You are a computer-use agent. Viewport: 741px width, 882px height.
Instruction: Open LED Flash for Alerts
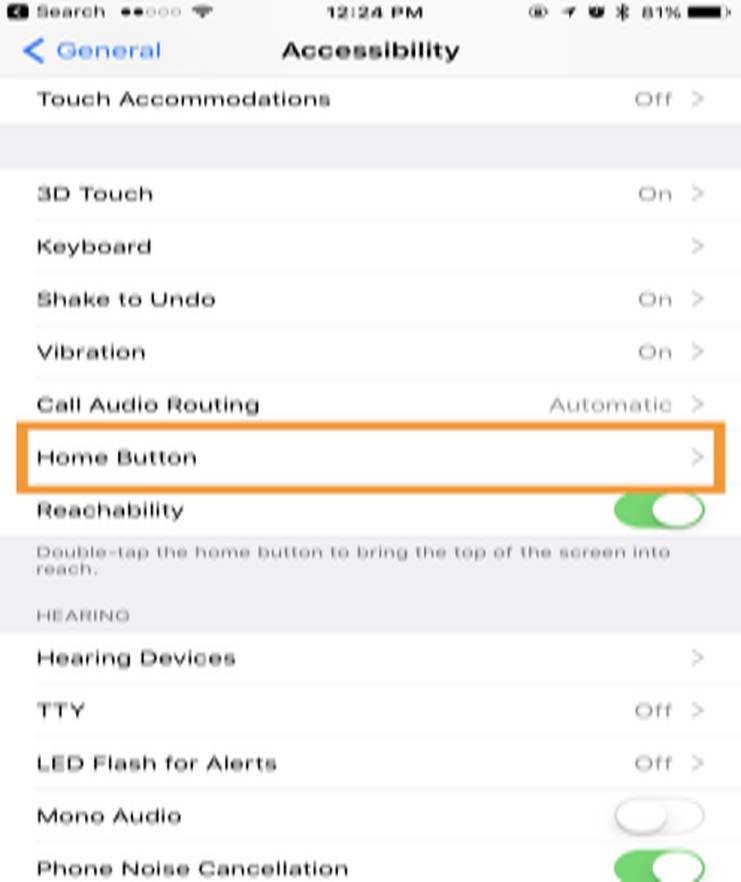pyautogui.click(x=370, y=763)
